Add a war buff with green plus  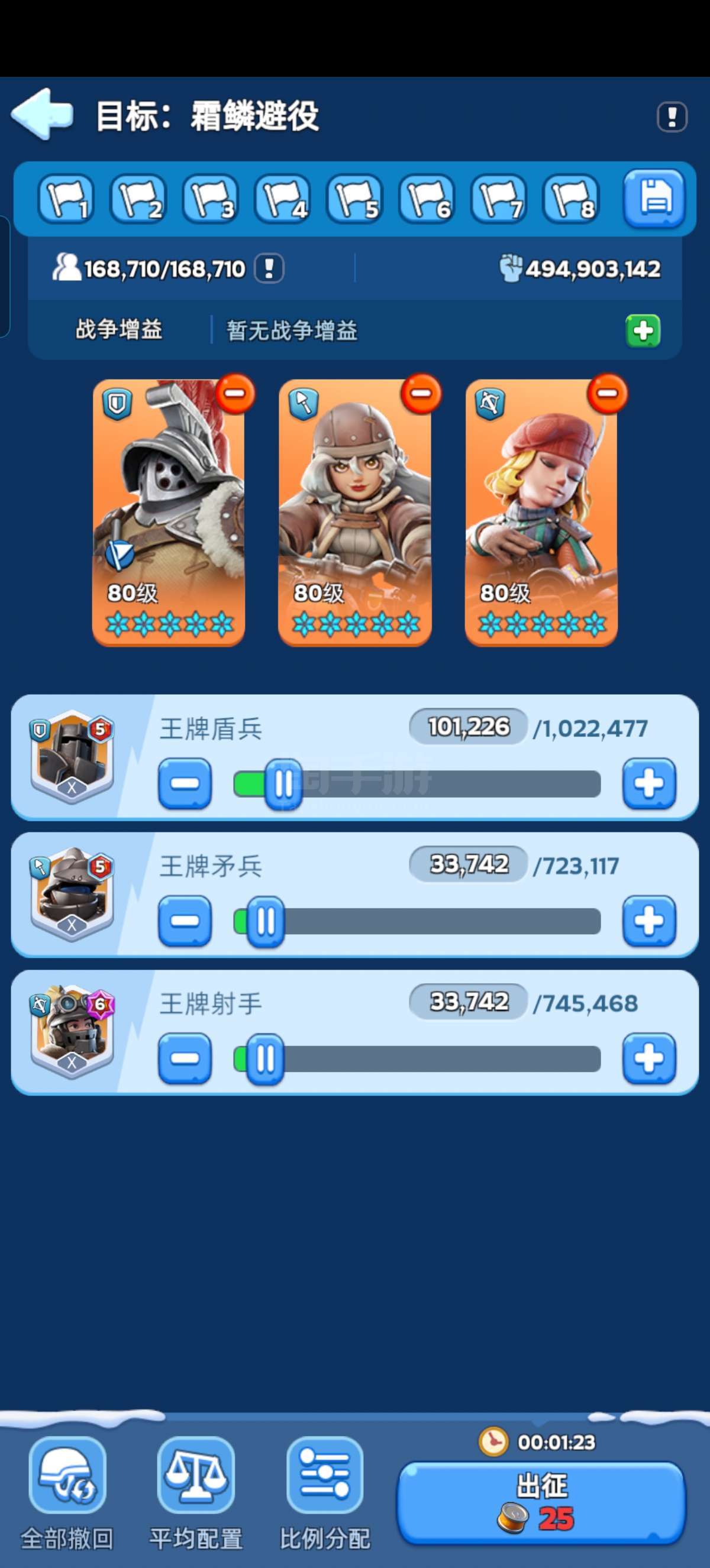(x=643, y=331)
